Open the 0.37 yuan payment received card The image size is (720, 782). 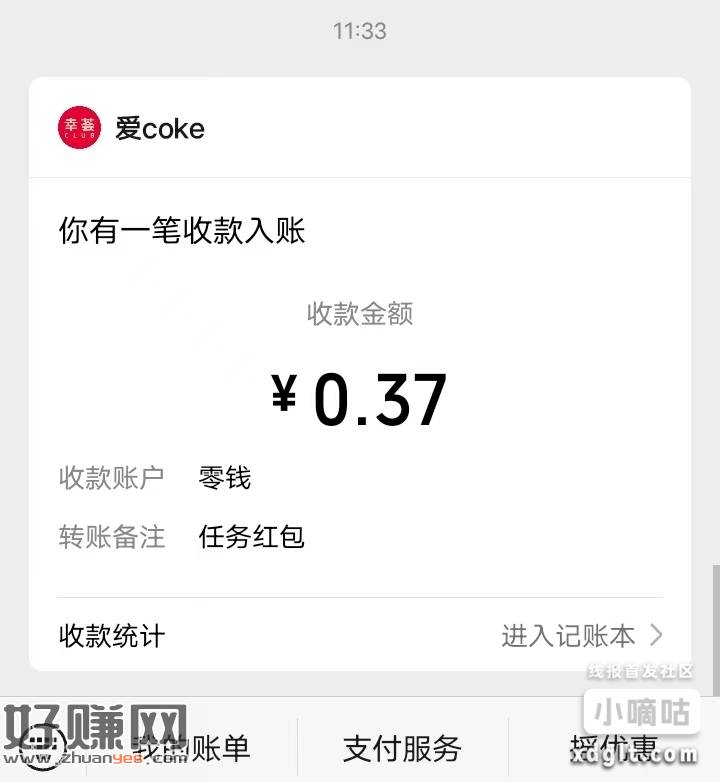pyautogui.click(x=360, y=400)
